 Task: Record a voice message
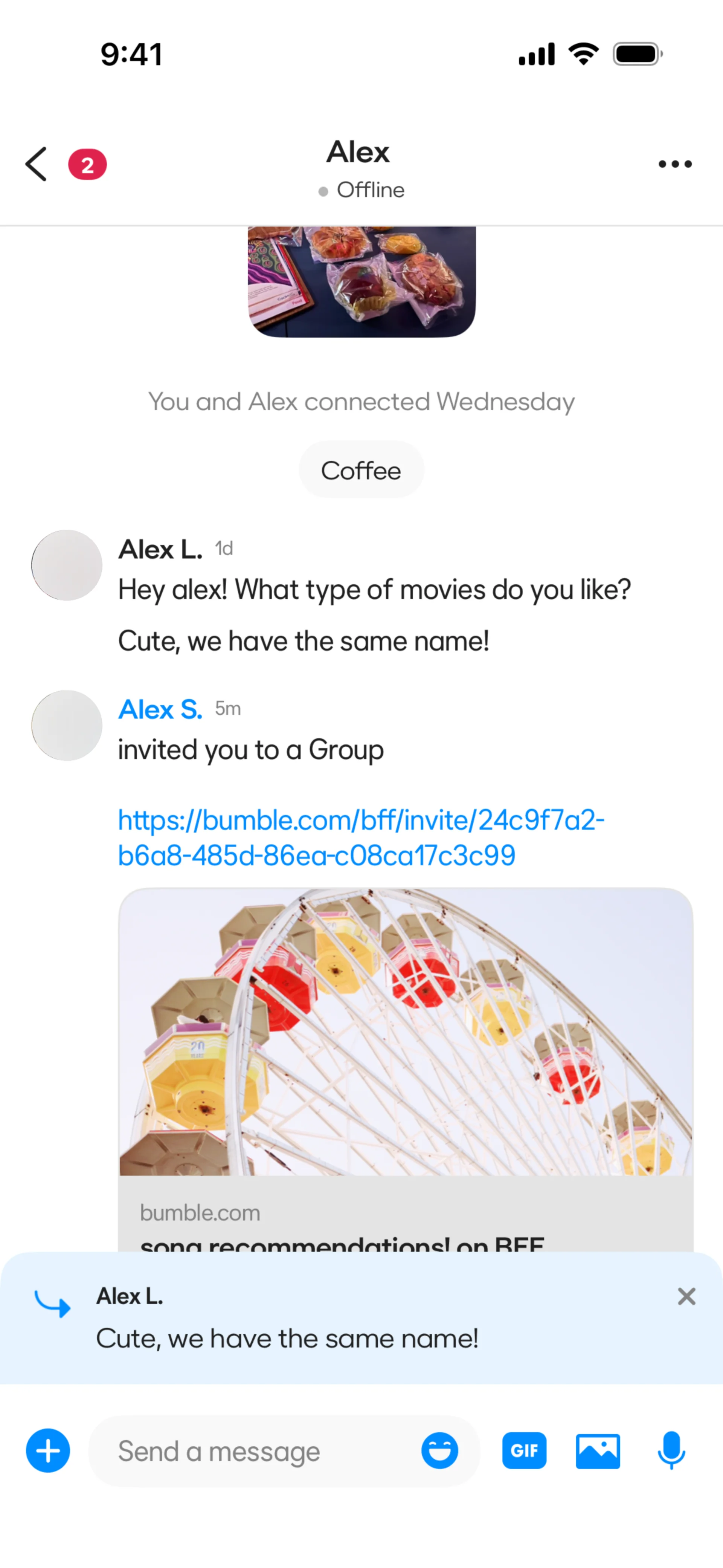click(671, 1450)
